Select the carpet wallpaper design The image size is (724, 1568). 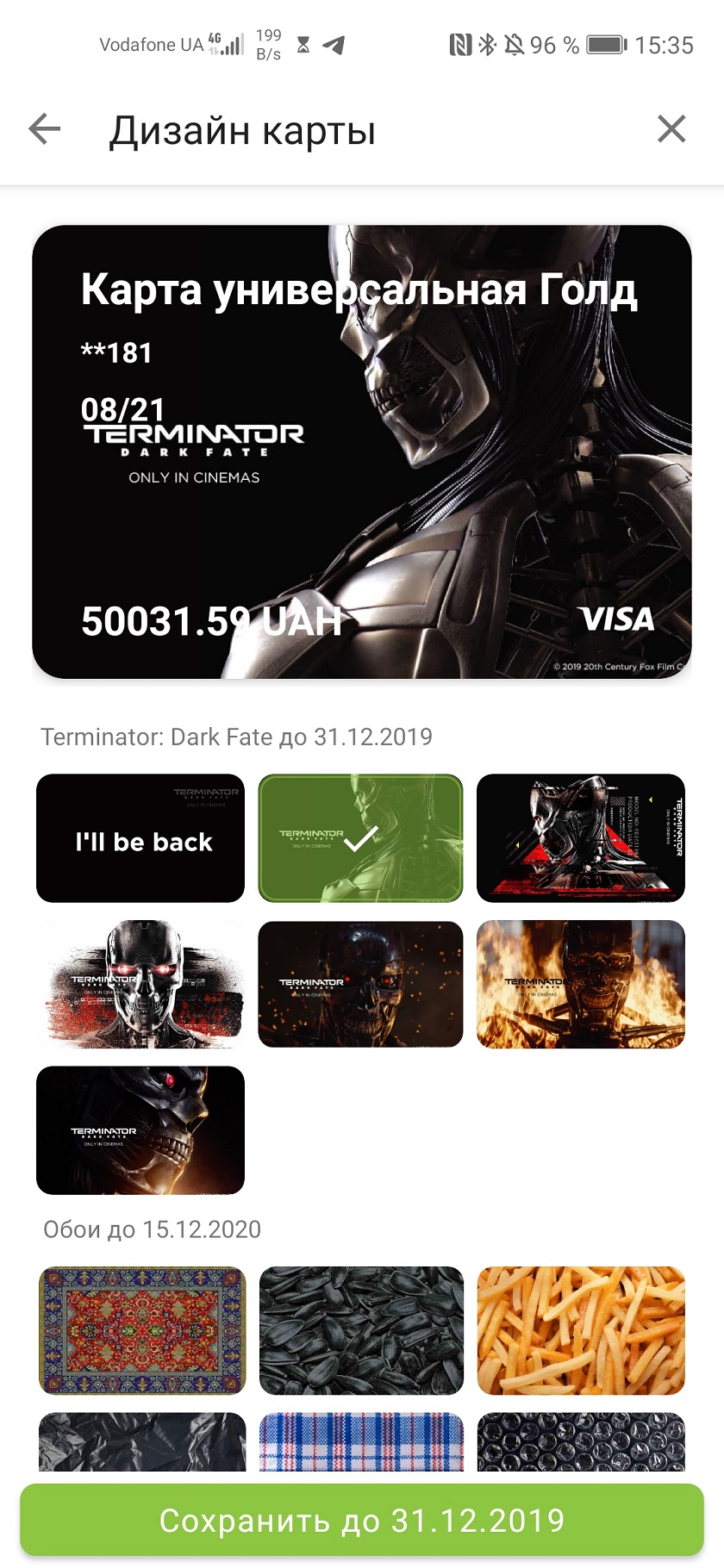142,1330
